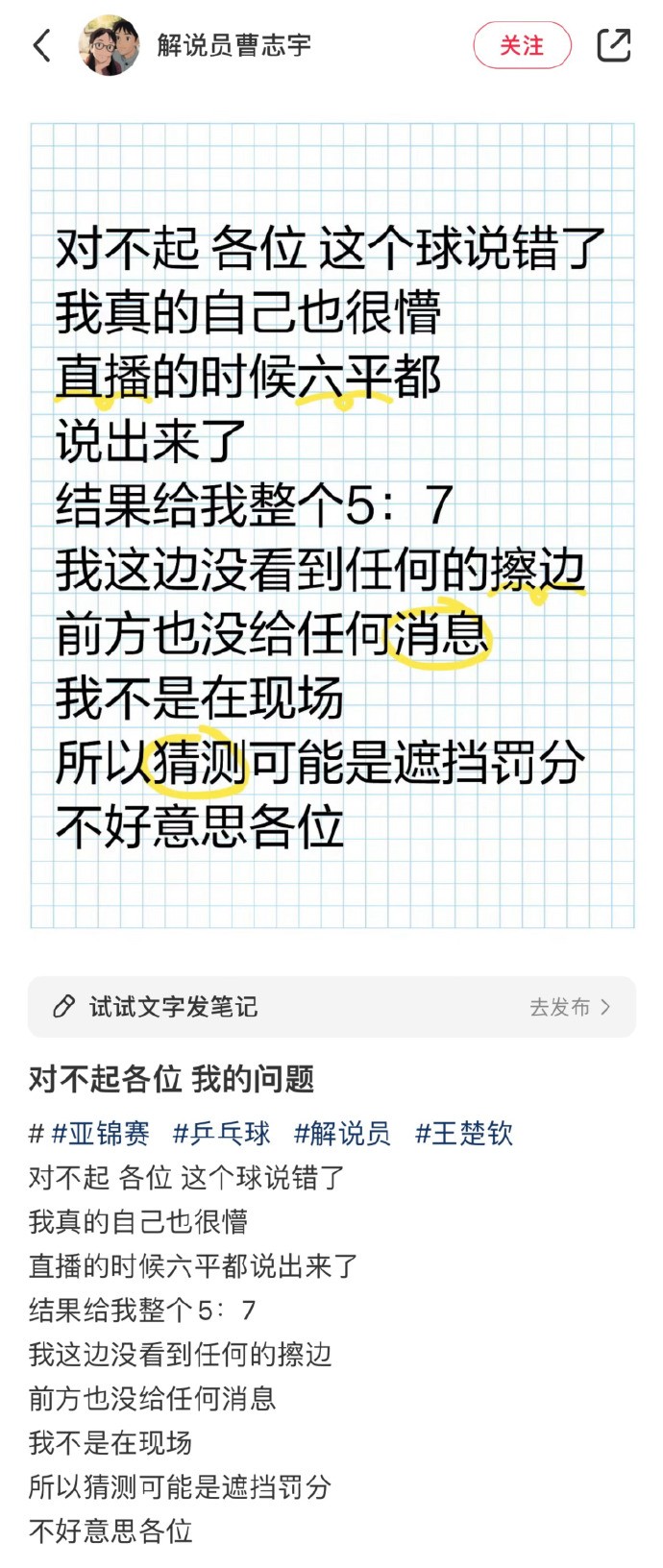Go back using the top-left arrow

point(41,45)
